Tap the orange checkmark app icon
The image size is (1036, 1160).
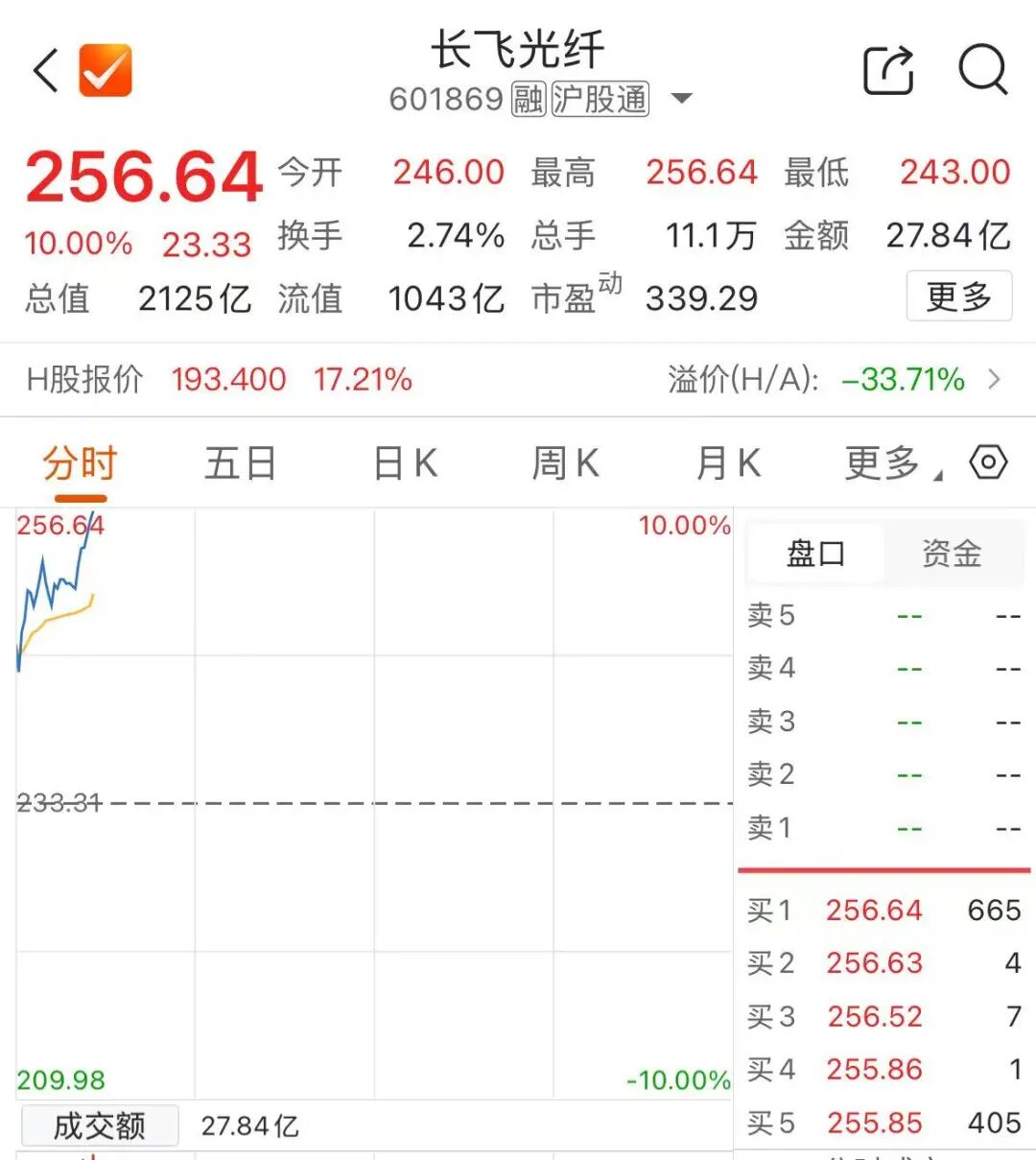click(x=106, y=68)
